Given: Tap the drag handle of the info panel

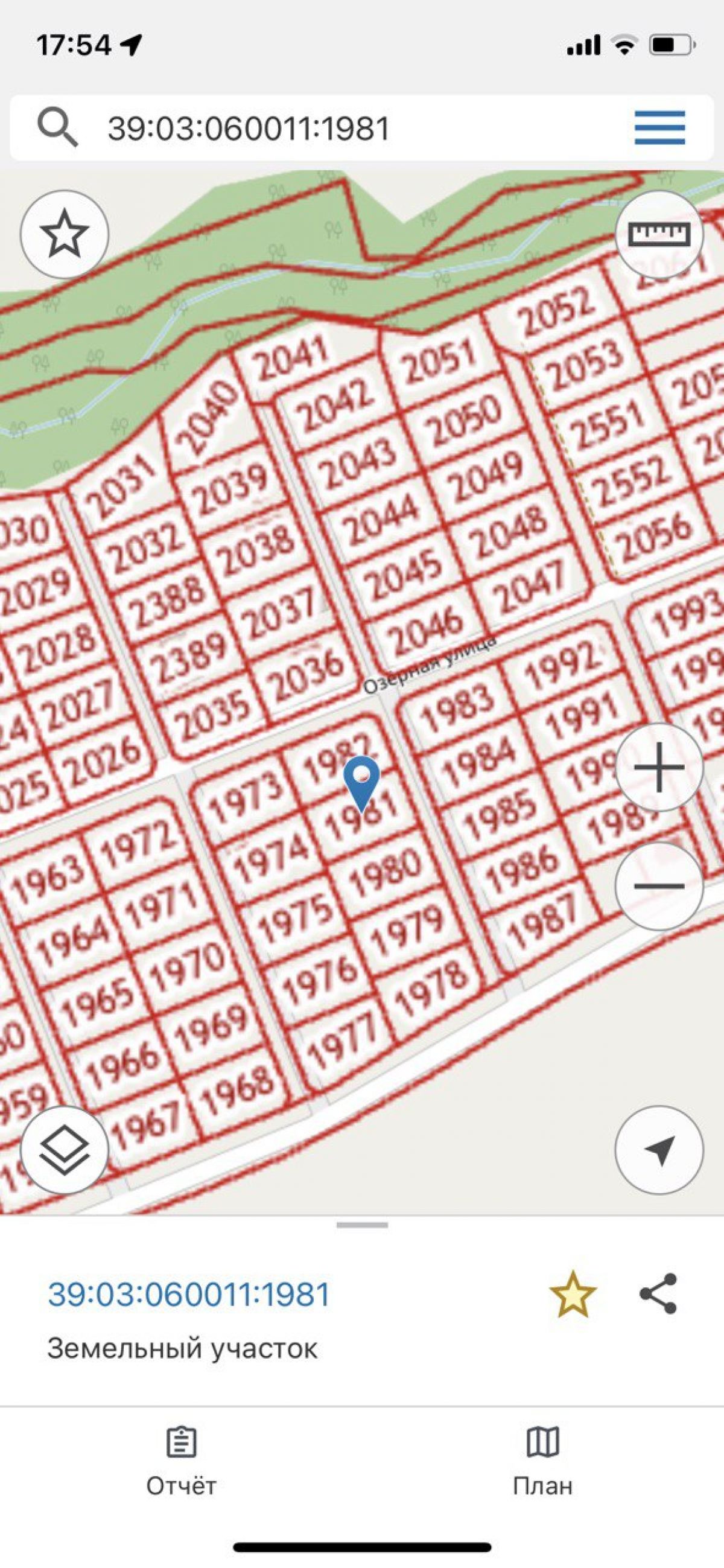Looking at the screenshot, I should (x=362, y=1225).
